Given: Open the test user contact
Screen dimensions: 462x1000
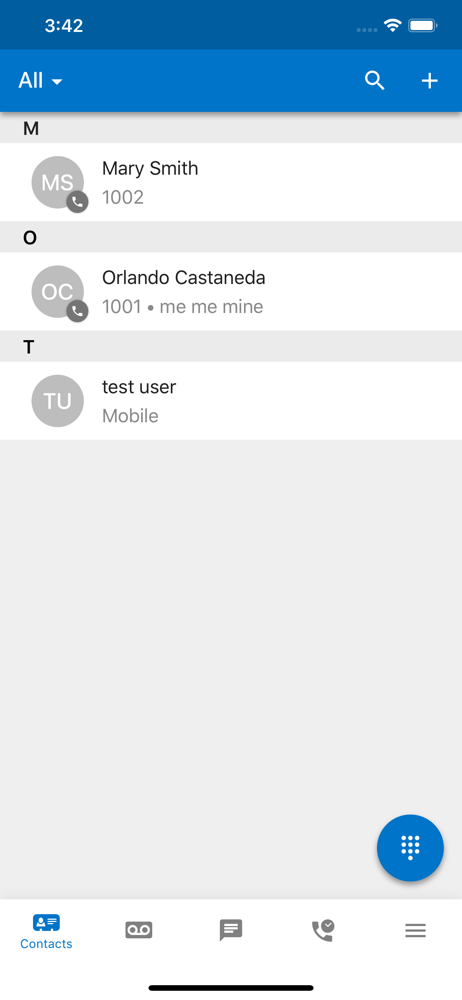Looking at the screenshot, I should point(231,401).
